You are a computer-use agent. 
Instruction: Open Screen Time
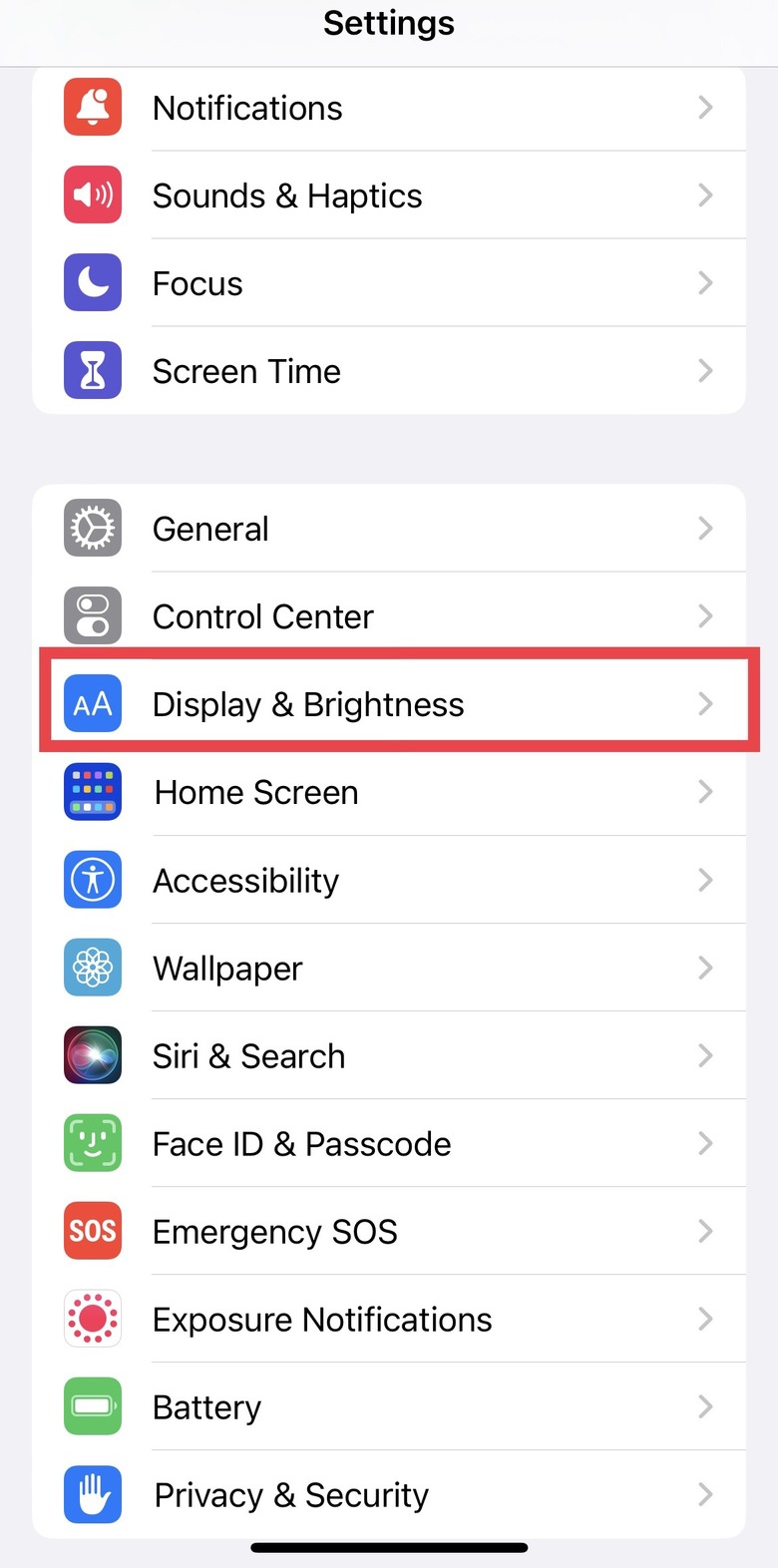tap(389, 371)
